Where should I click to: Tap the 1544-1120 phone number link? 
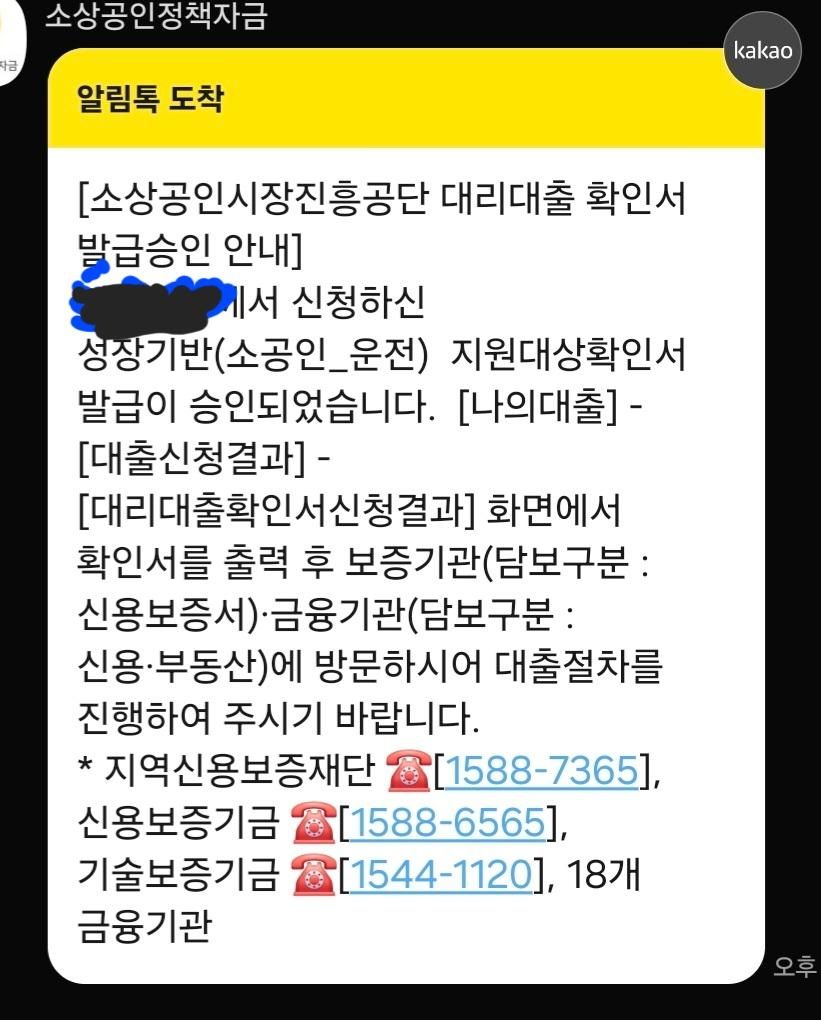(440, 875)
